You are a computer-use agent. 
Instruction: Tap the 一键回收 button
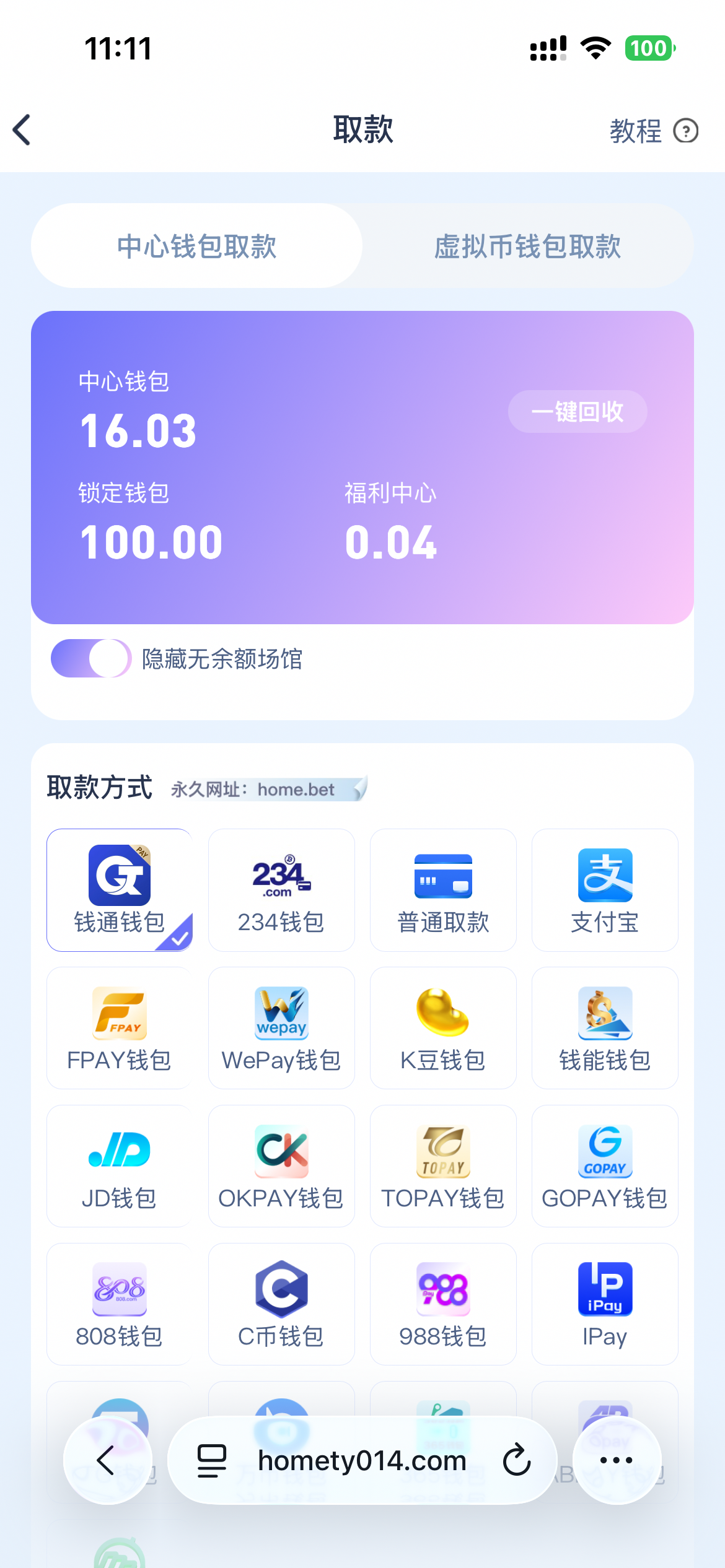578,411
